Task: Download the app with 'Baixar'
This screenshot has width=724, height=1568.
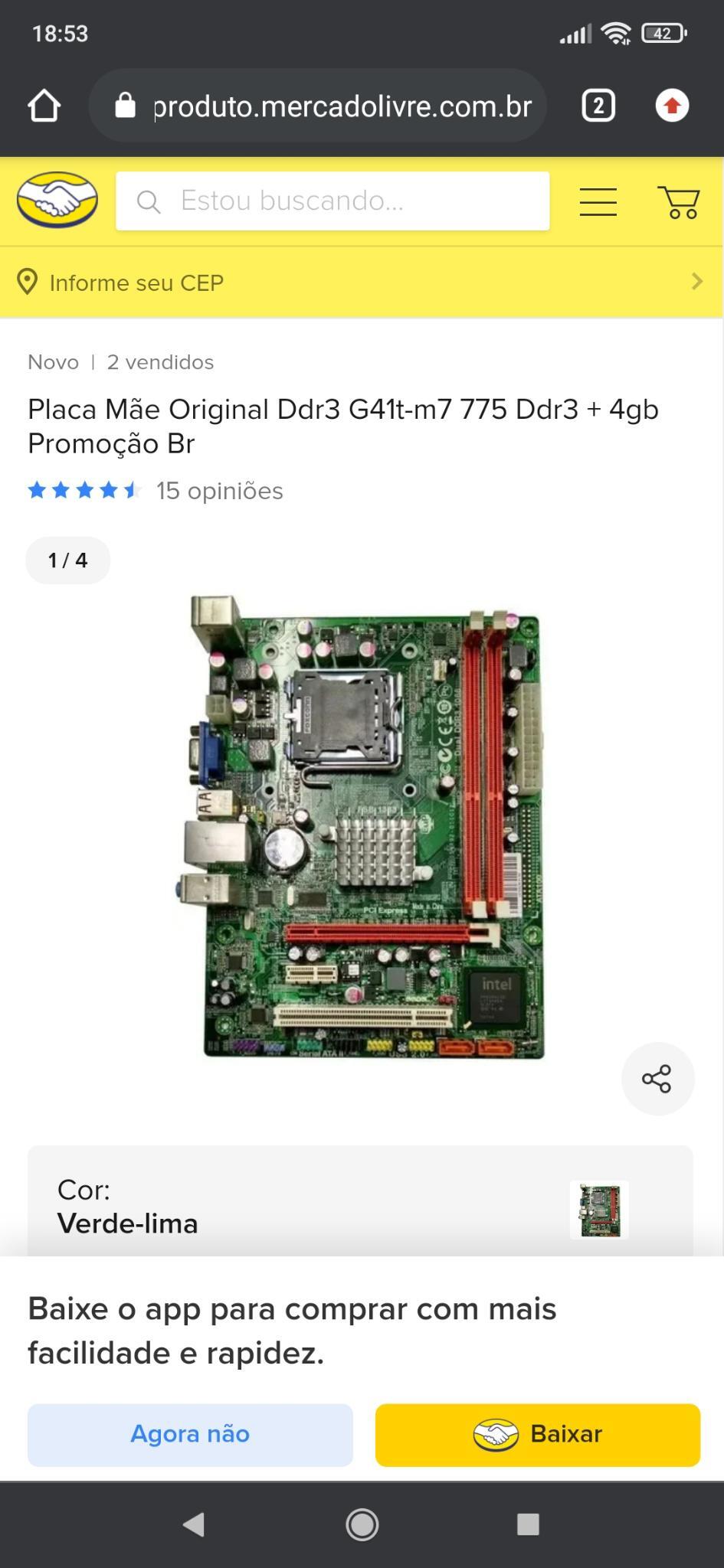Action: tap(538, 1435)
